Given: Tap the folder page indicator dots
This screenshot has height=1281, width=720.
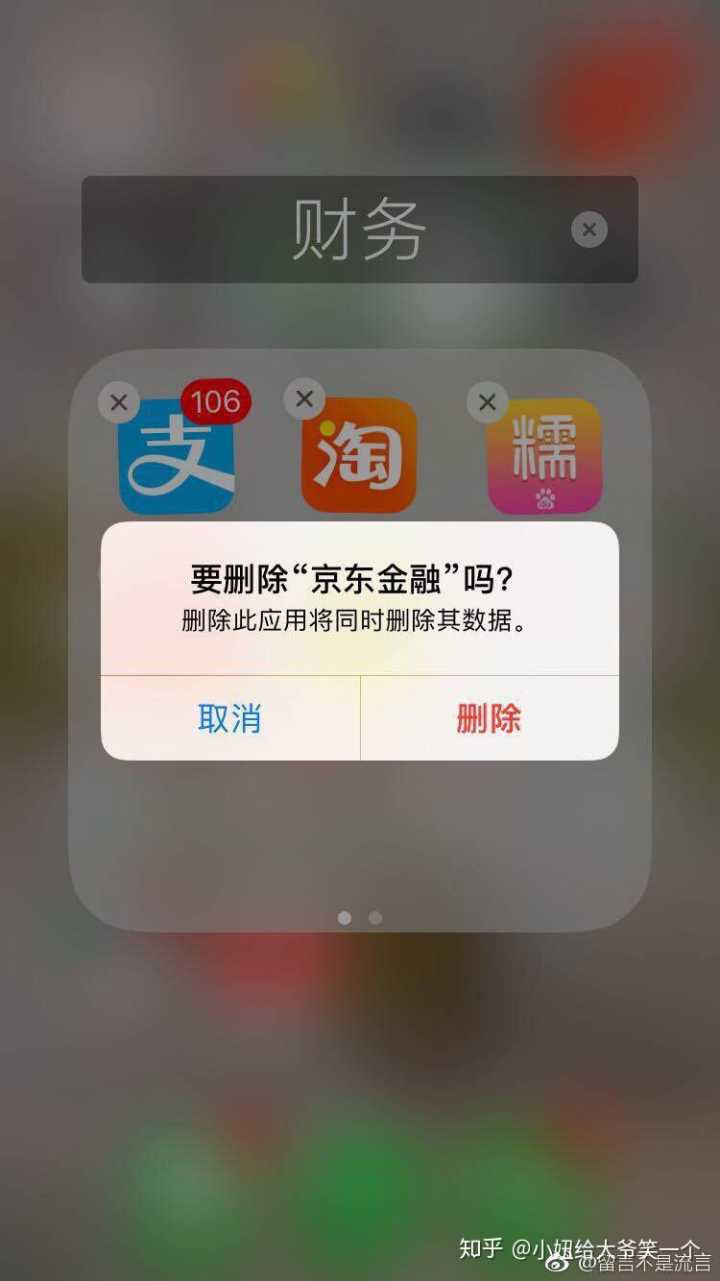Looking at the screenshot, I should point(359,917).
